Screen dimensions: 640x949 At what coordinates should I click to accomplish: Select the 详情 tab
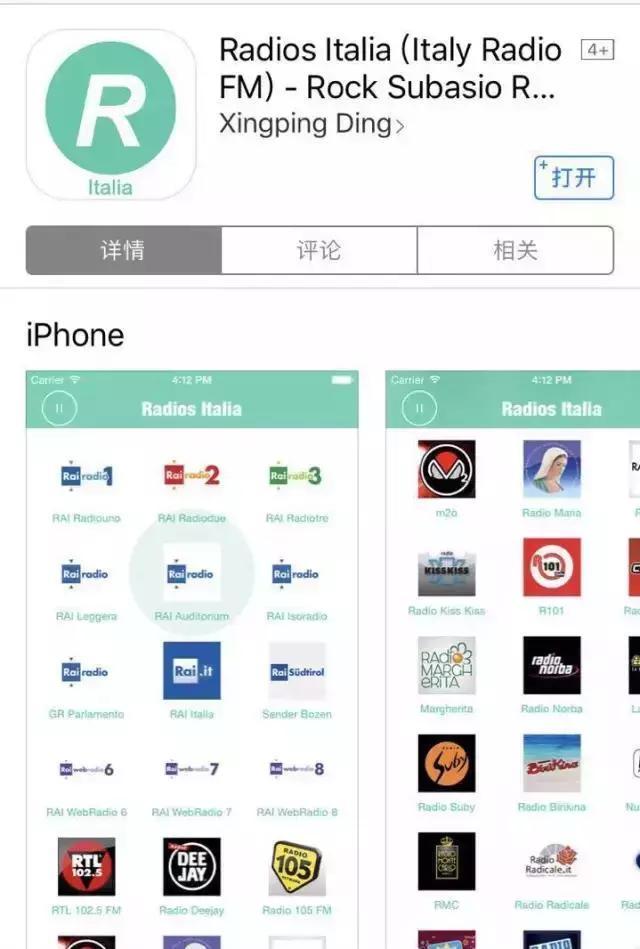coord(123,250)
